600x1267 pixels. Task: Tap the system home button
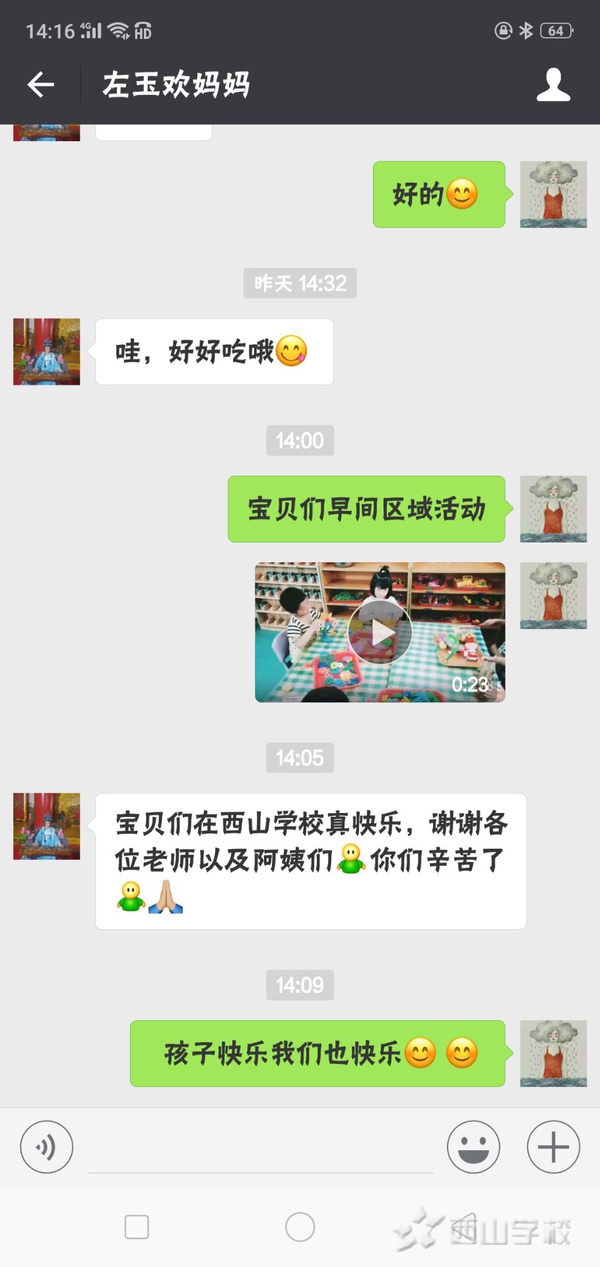(300, 1227)
